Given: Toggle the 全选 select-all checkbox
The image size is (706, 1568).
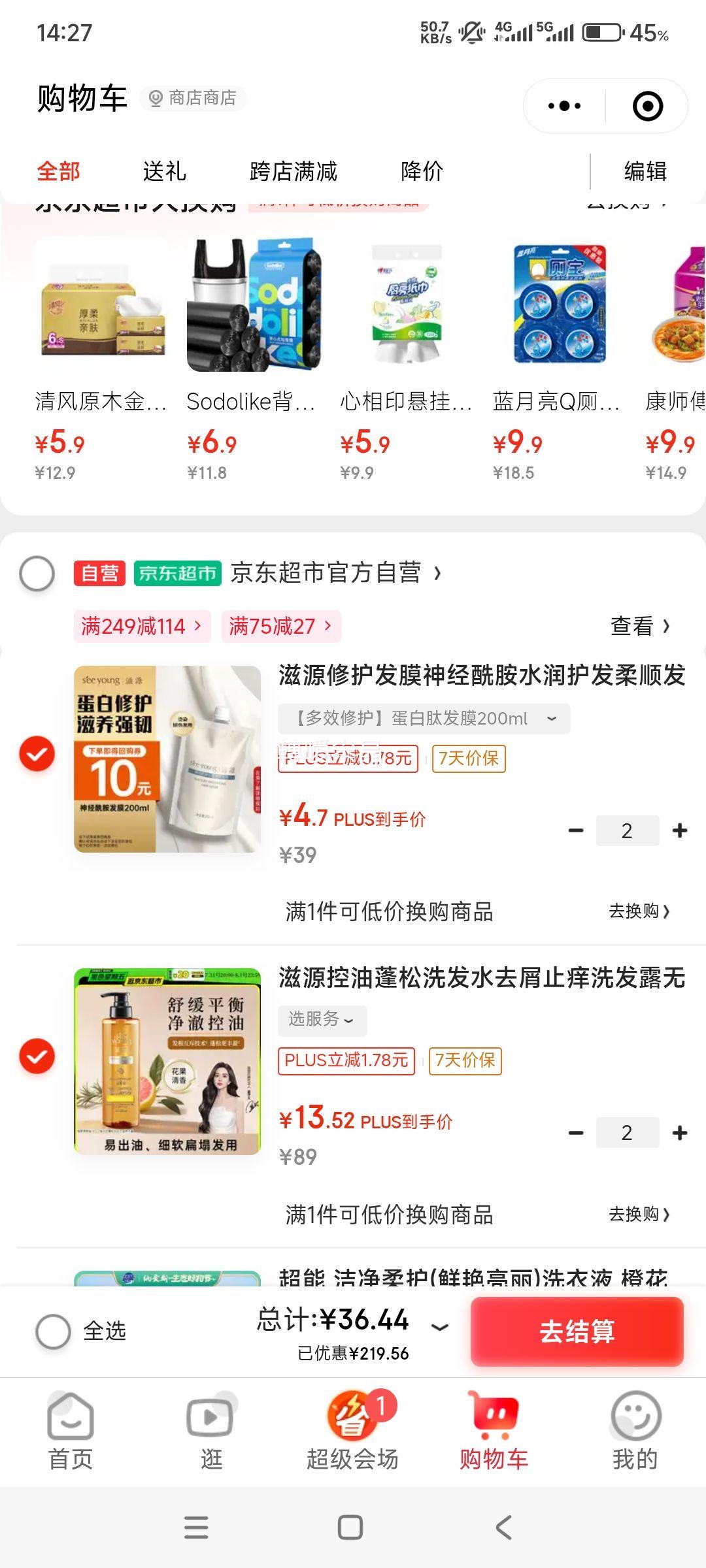Looking at the screenshot, I should [55, 1331].
